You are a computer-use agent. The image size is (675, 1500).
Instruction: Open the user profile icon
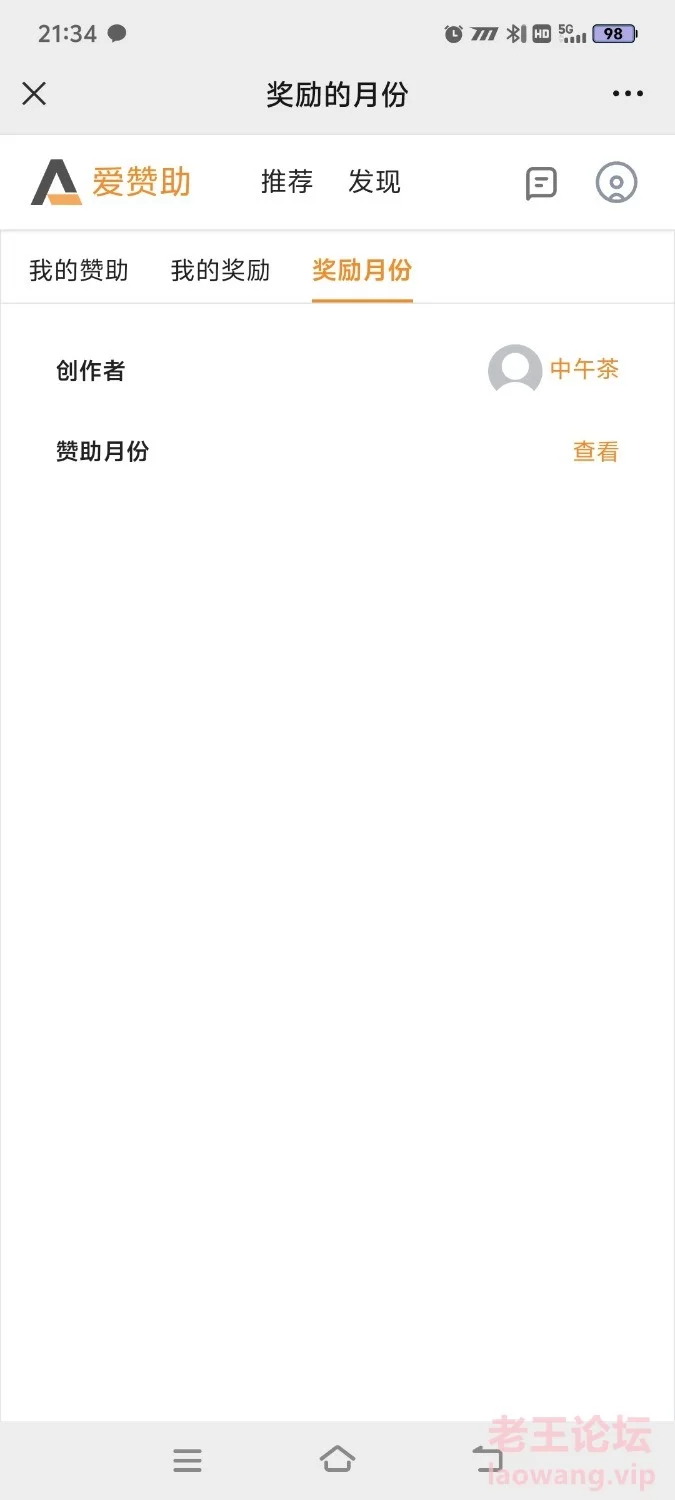pyautogui.click(x=616, y=183)
